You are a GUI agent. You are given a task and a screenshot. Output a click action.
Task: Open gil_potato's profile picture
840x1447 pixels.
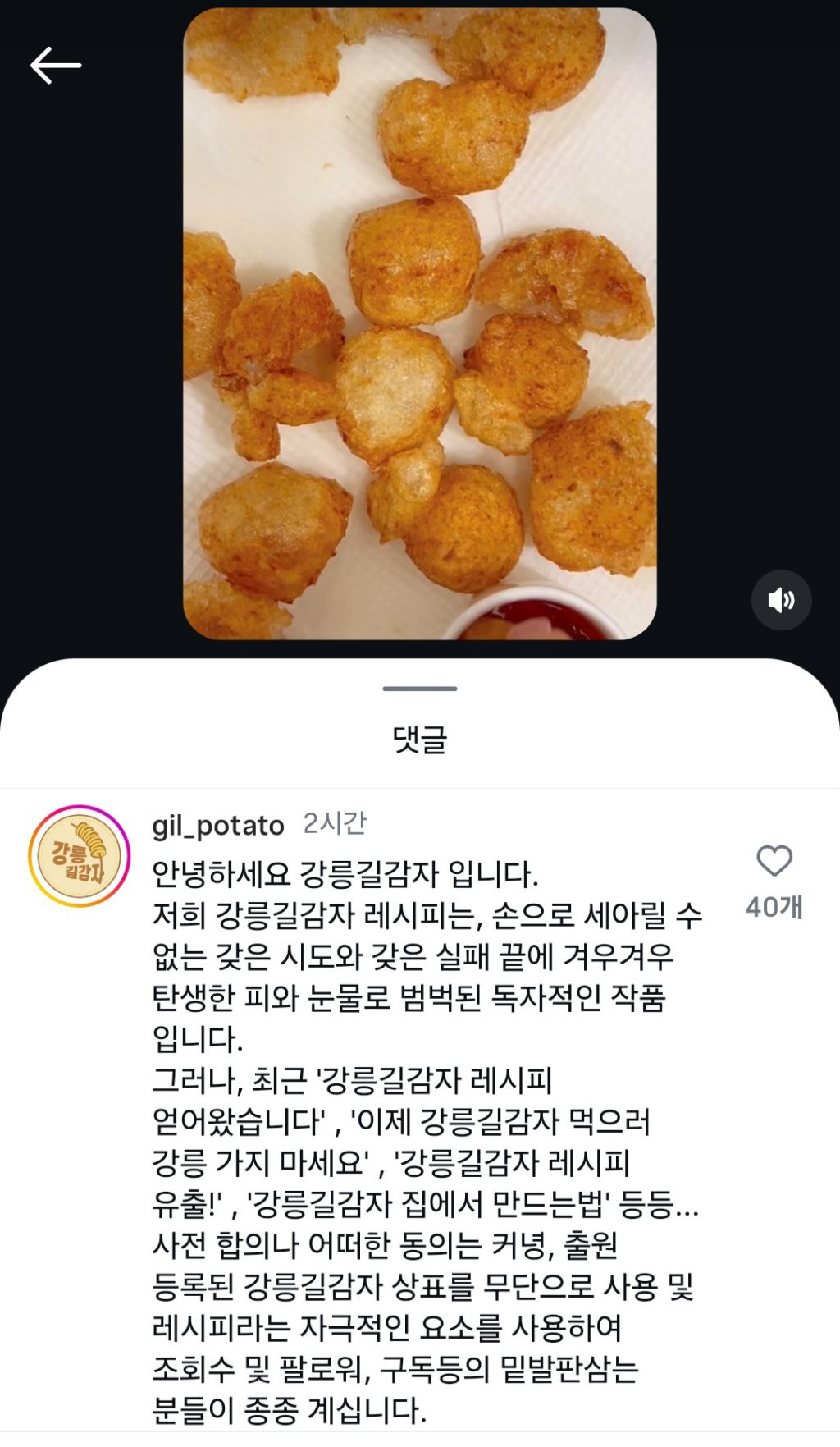[80, 856]
